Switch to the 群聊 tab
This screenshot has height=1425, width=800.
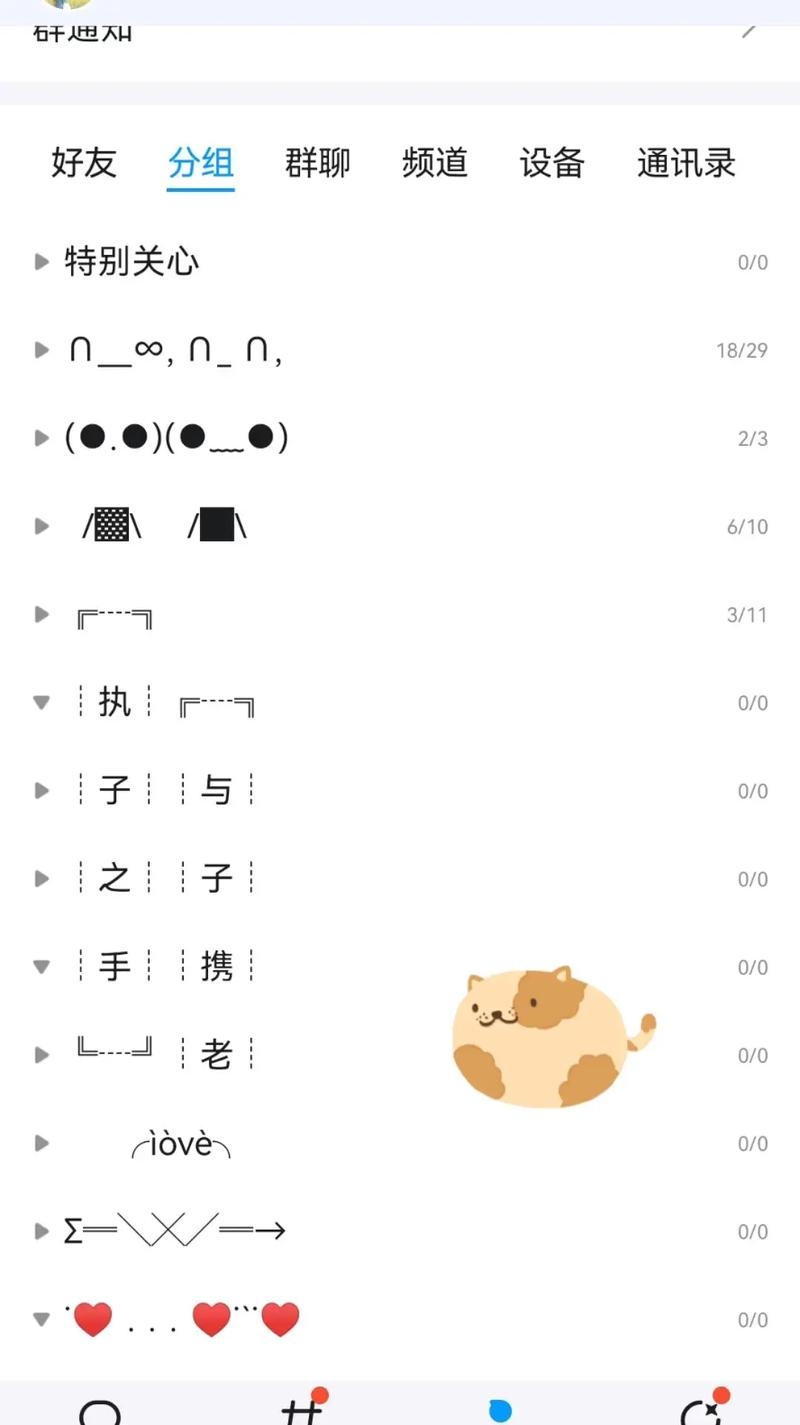click(318, 165)
